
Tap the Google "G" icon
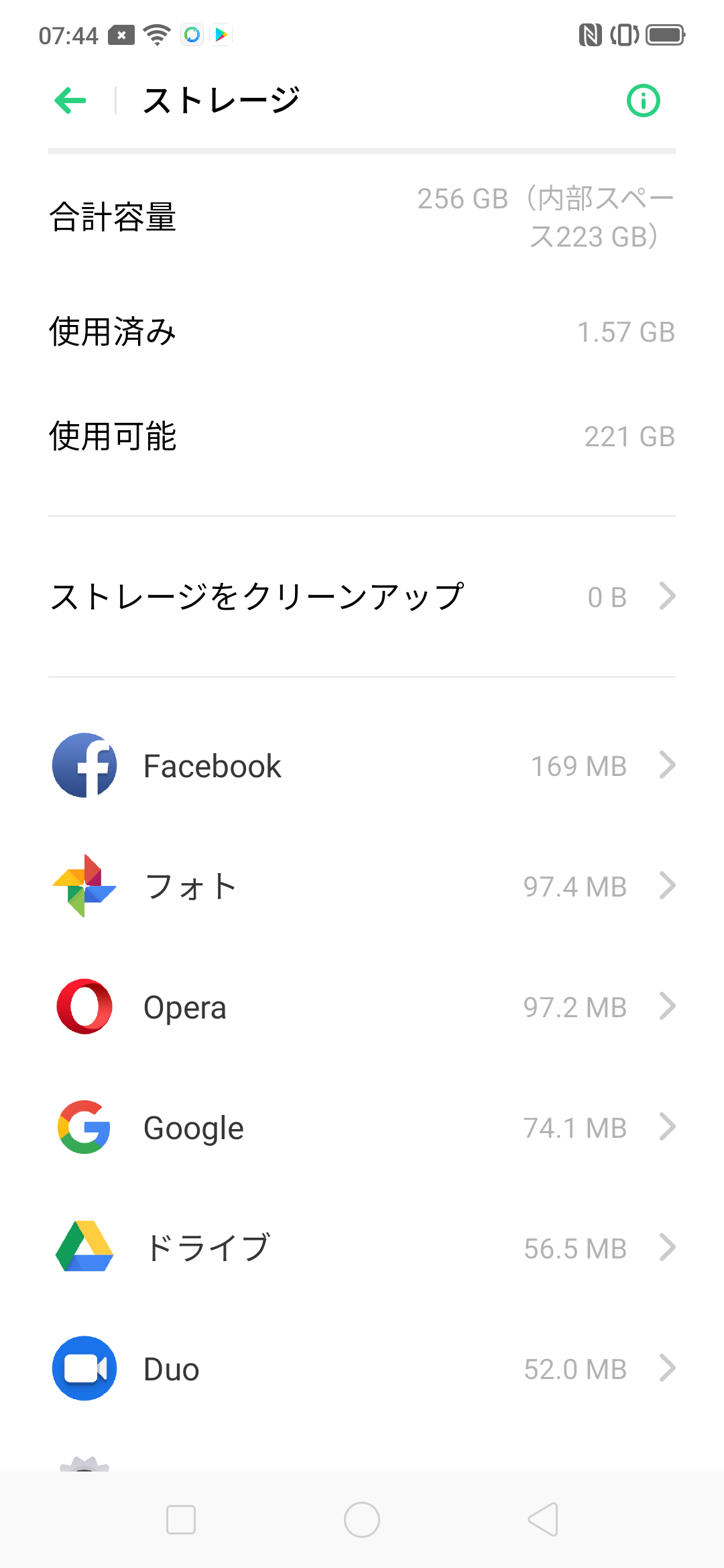click(x=83, y=1127)
